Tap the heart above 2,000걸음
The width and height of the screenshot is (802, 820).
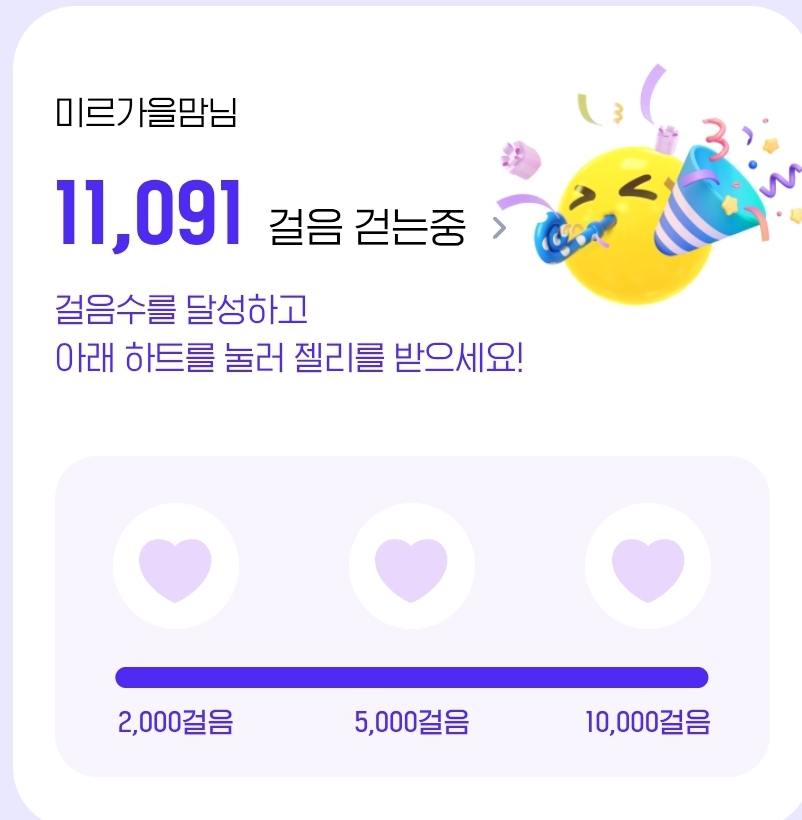[x=176, y=567]
